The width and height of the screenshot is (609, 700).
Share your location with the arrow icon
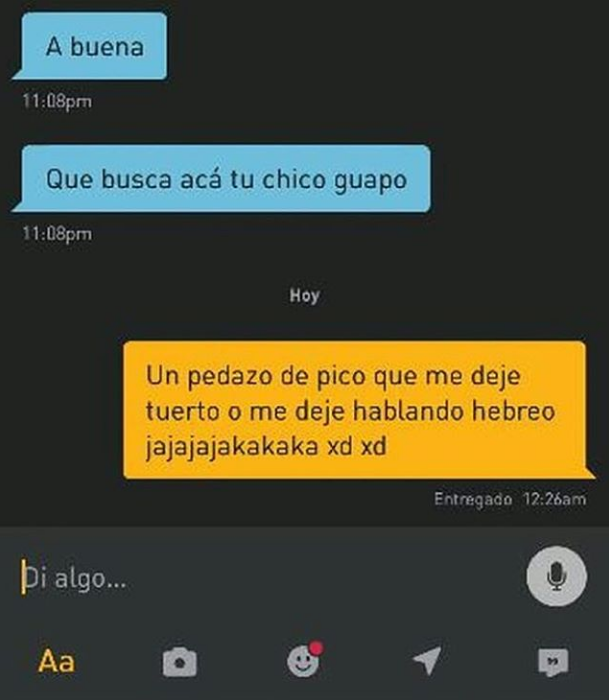tap(427, 660)
